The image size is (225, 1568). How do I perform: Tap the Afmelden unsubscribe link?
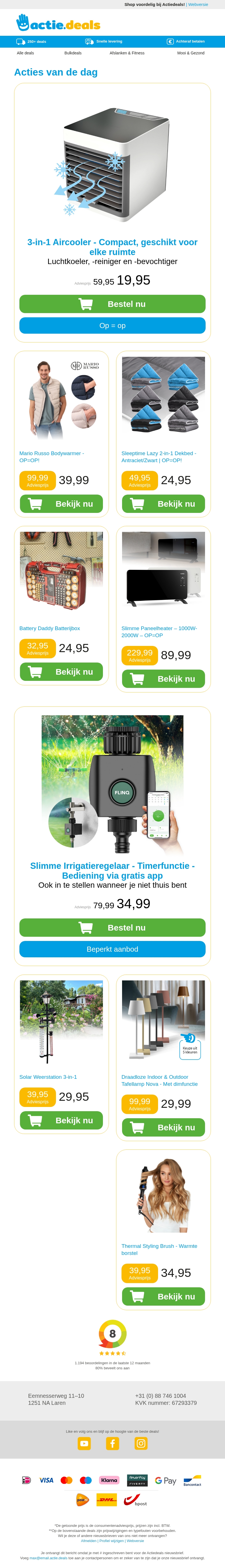click(x=89, y=1541)
